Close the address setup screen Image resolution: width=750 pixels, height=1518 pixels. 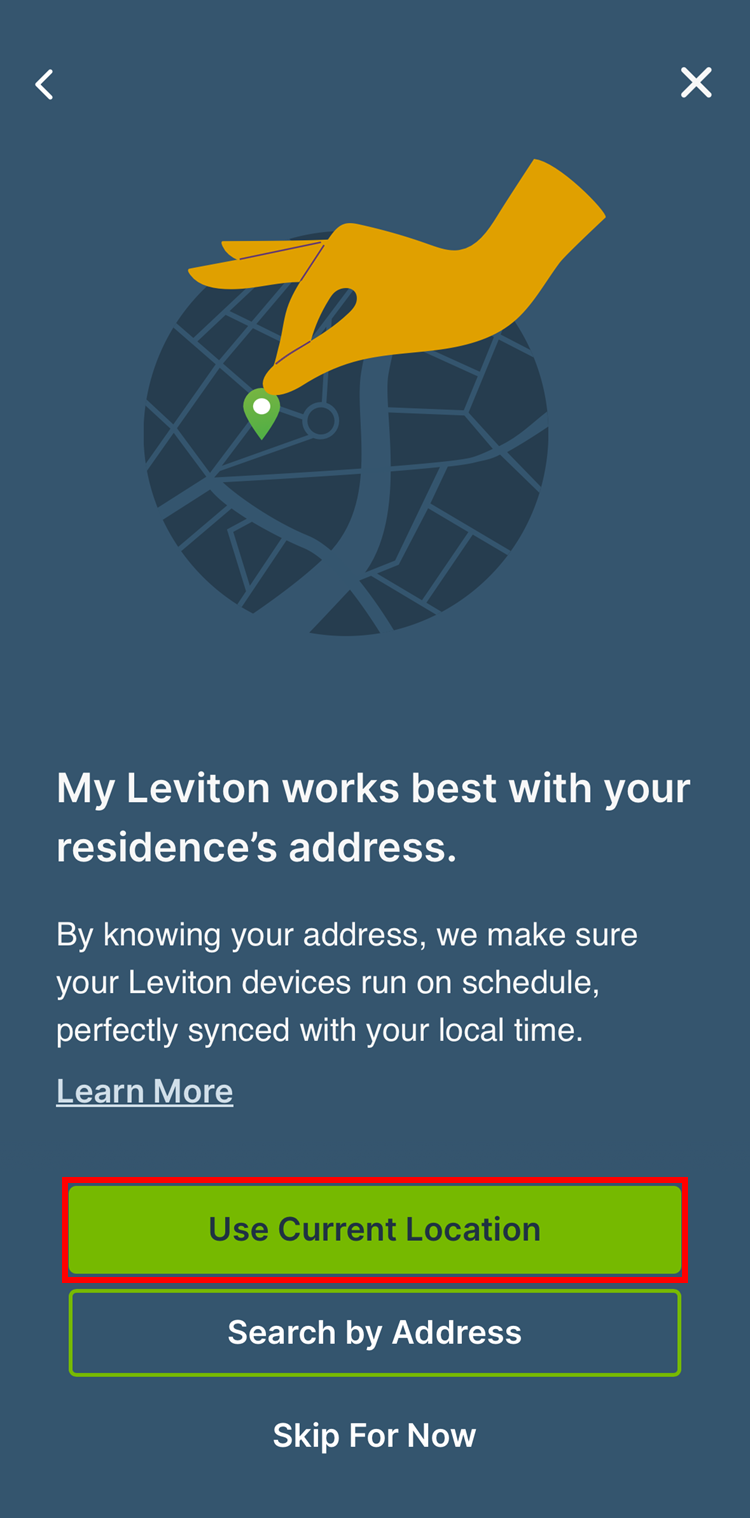696,83
